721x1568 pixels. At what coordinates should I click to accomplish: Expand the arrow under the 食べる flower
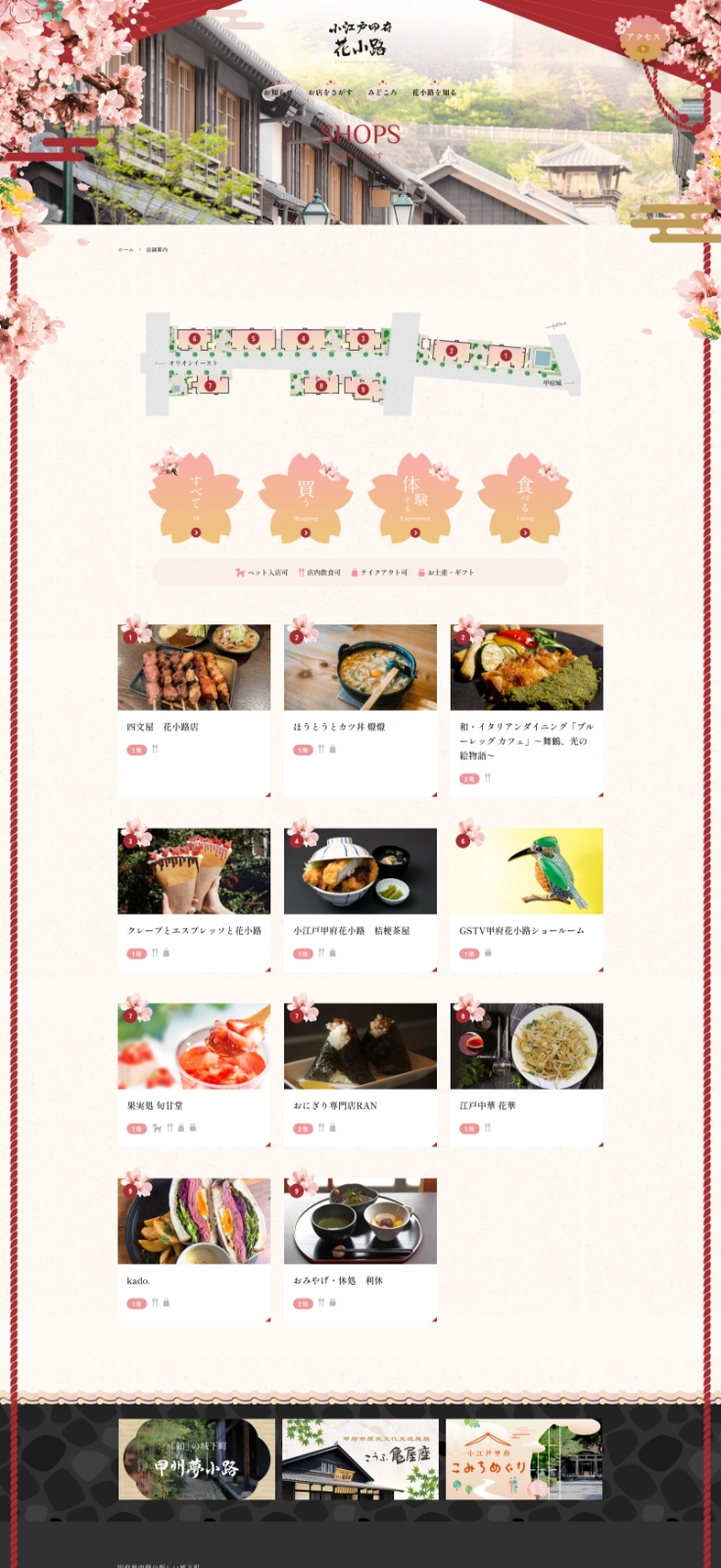tap(525, 530)
